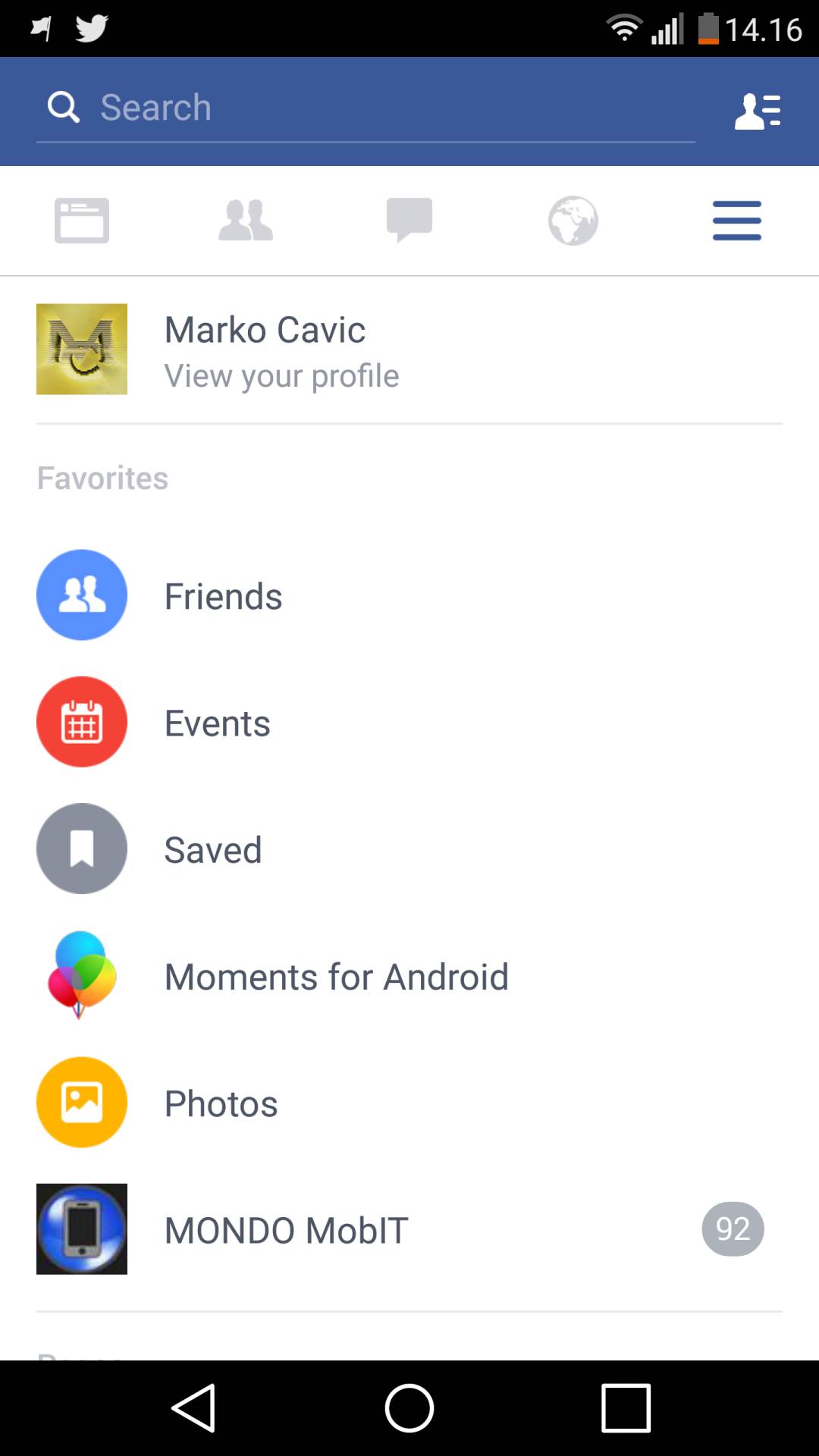Switch to the Messages tab

click(409, 221)
